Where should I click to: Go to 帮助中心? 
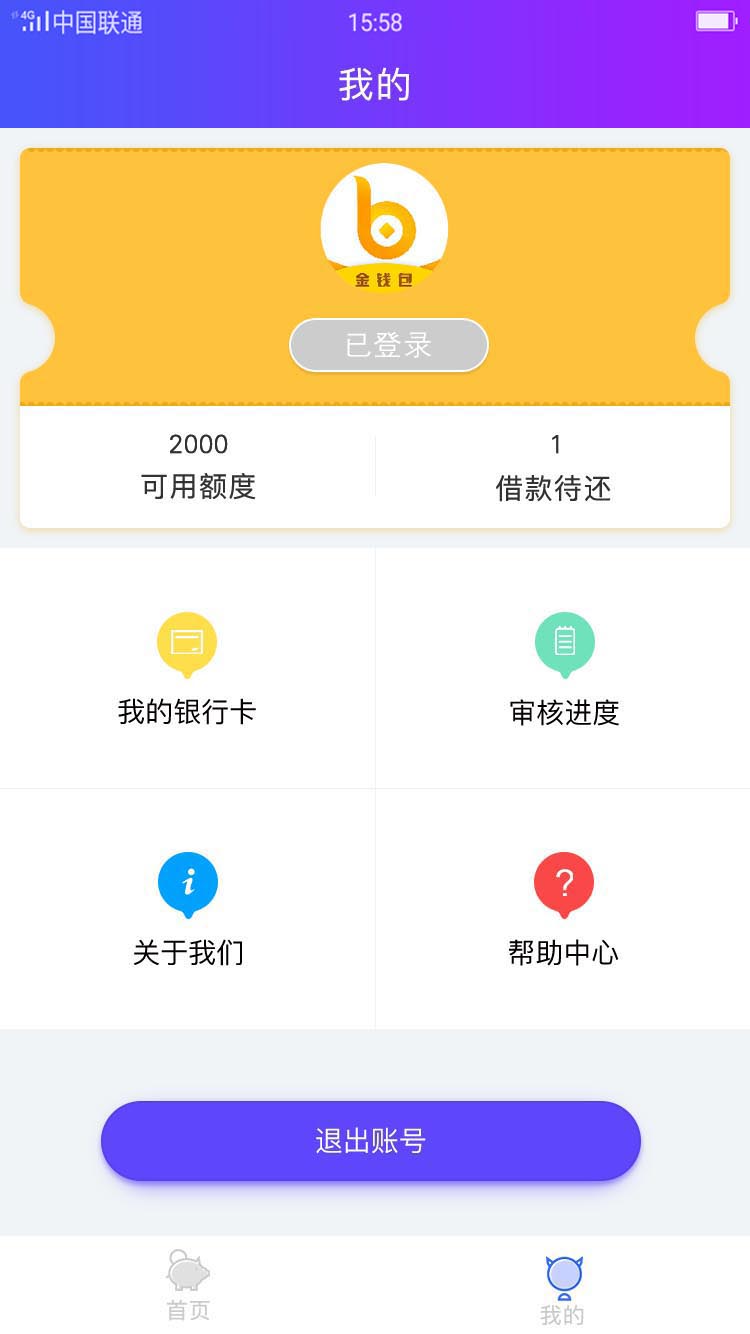pyautogui.click(x=564, y=909)
